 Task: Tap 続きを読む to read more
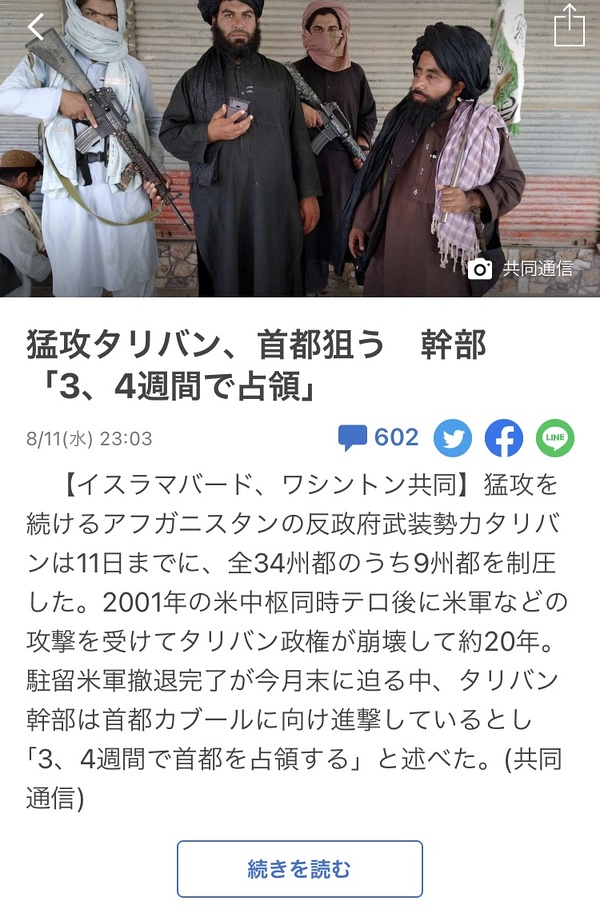coord(300,869)
